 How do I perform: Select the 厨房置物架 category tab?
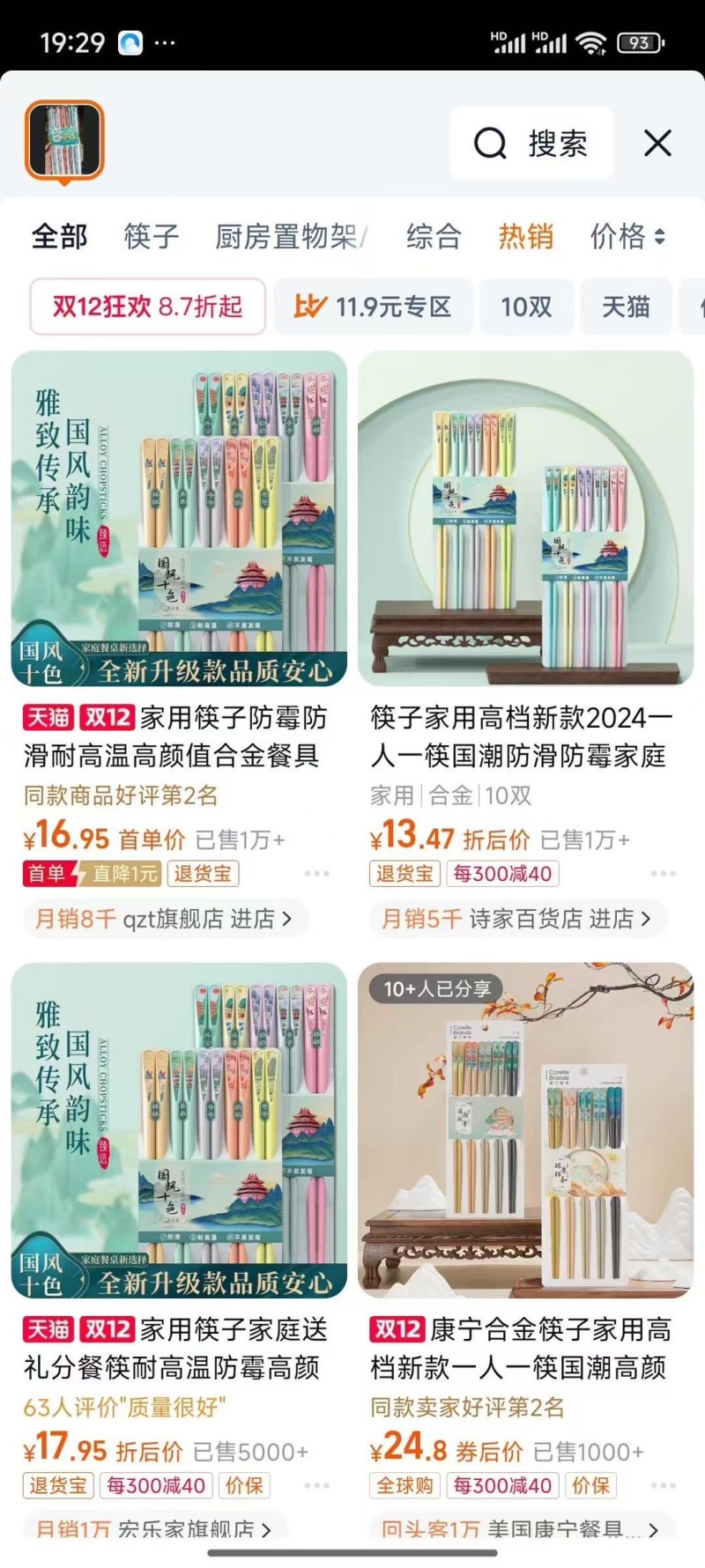pyautogui.click(x=287, y=236)
